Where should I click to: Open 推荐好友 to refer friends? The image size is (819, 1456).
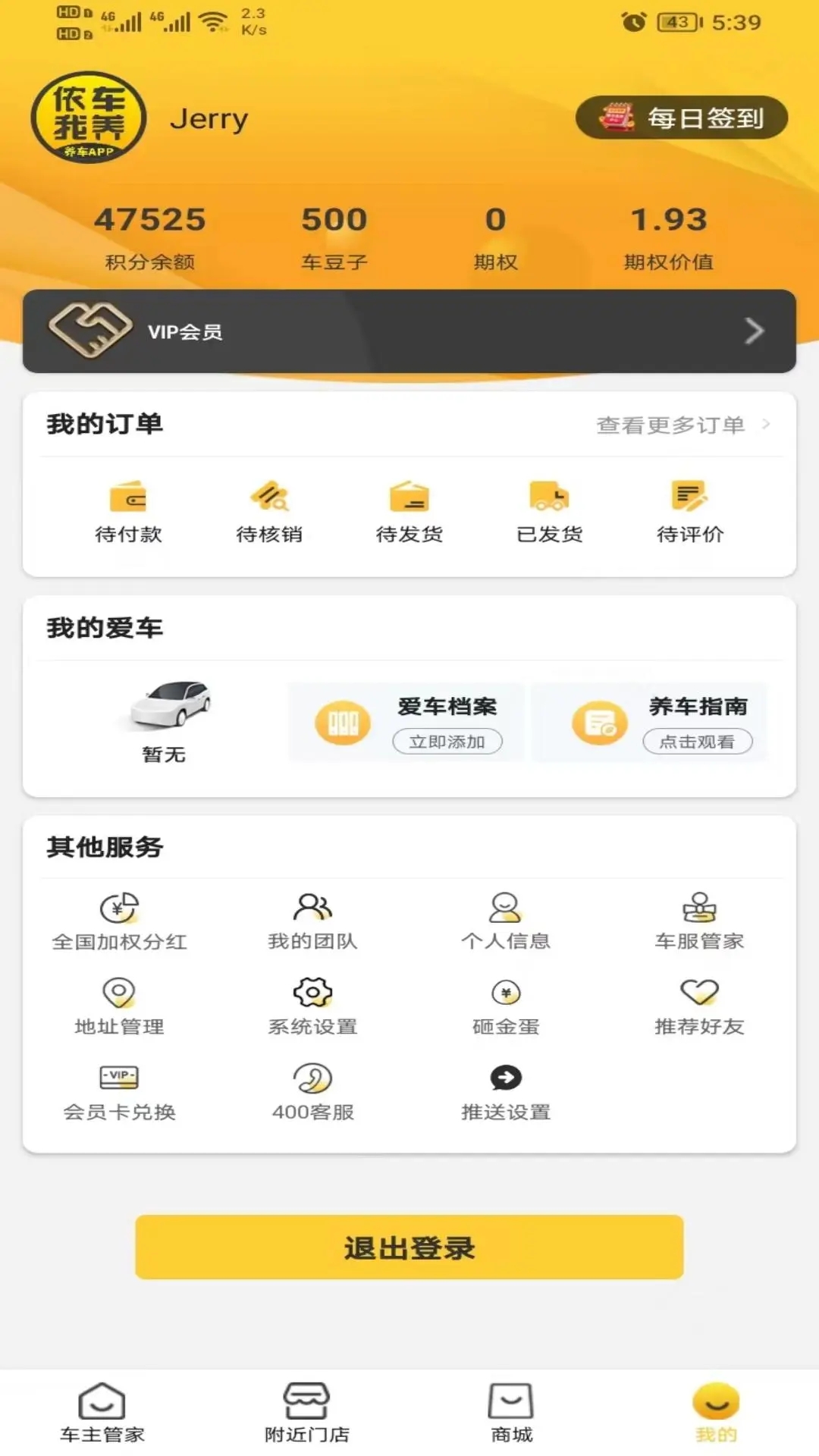pos(699,1006)
